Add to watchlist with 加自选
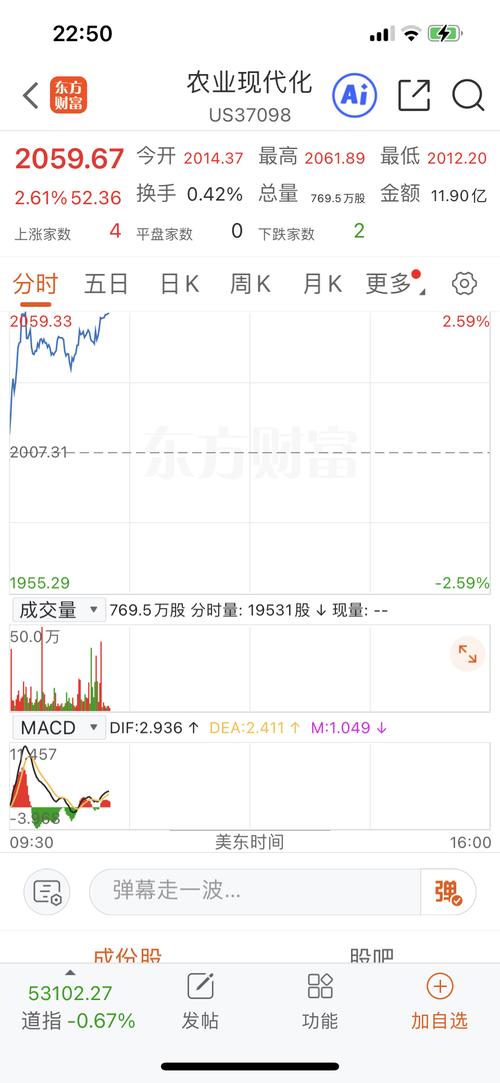The width and height of the screenshot is (500, 1083). pos(439,1001)
